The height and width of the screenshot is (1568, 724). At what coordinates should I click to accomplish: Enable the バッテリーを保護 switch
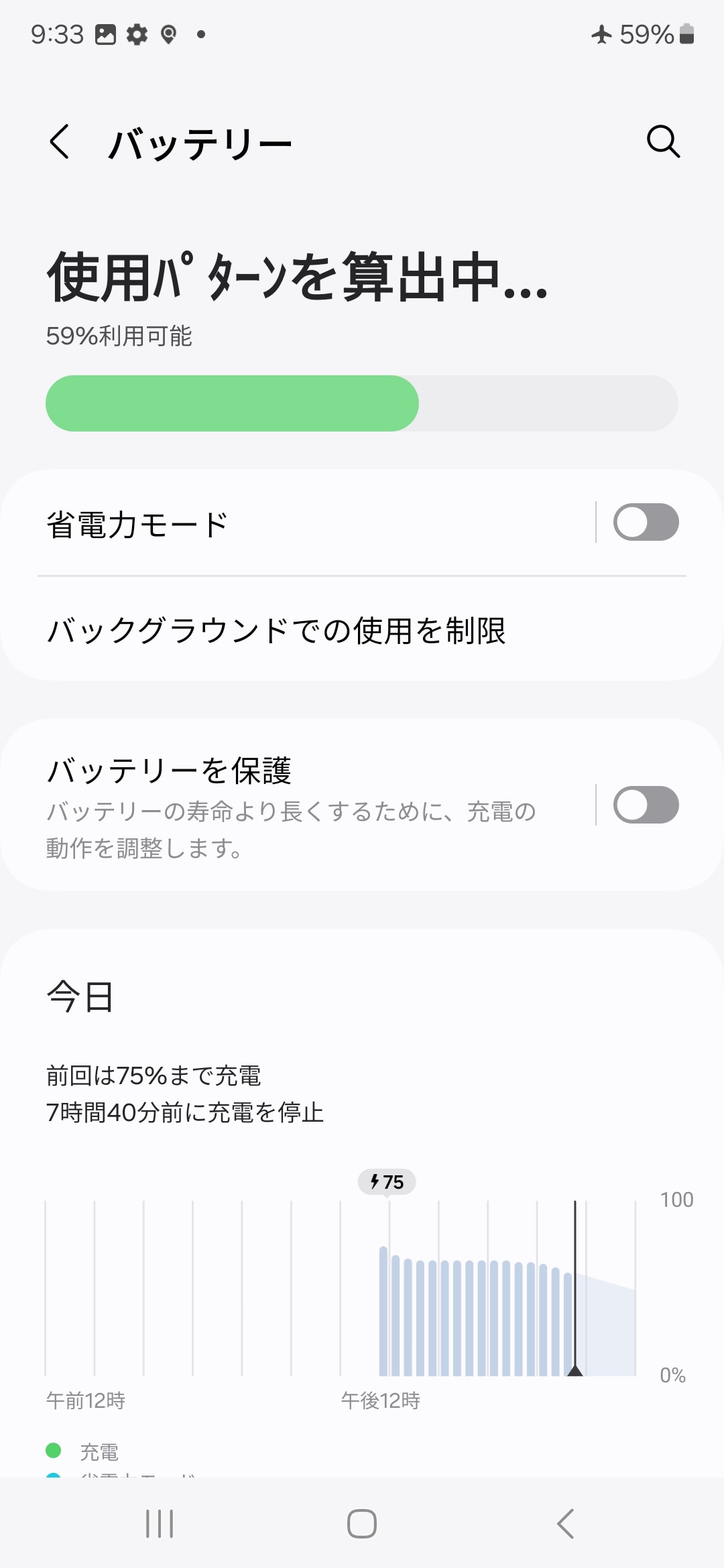tap(646, 805)
